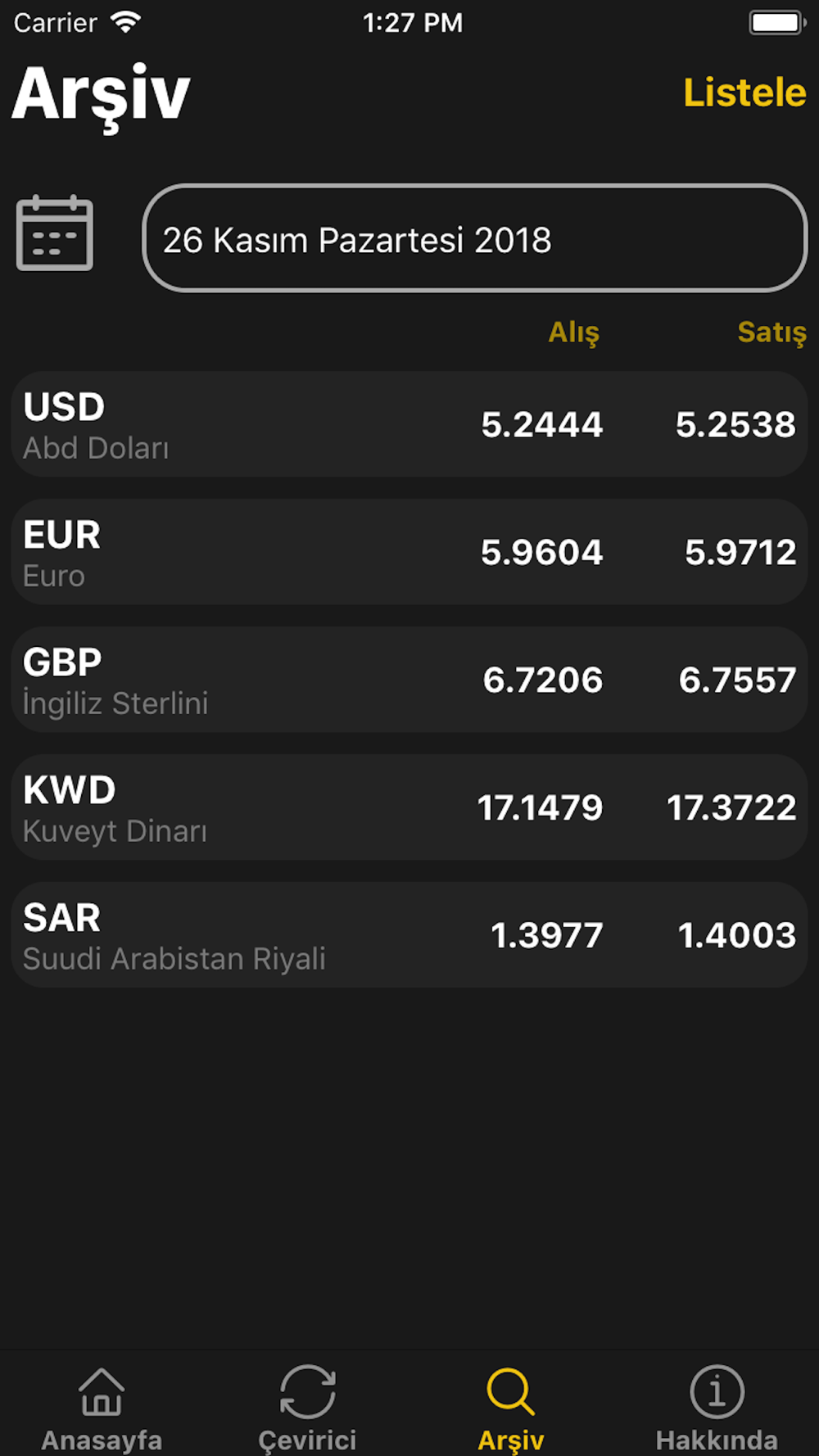
Task: Open the calendar icon
Action: [55, 233]
